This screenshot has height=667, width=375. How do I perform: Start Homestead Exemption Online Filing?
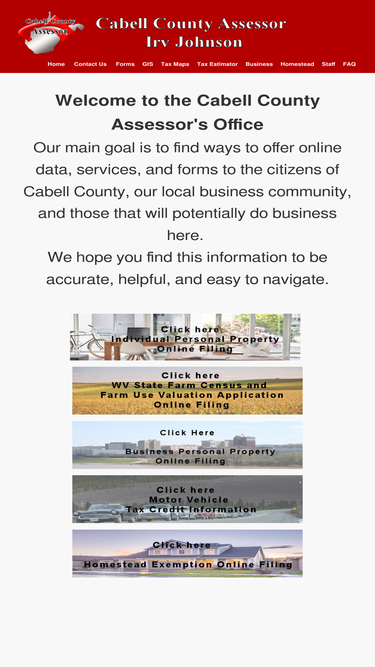[x=188, y=553]
